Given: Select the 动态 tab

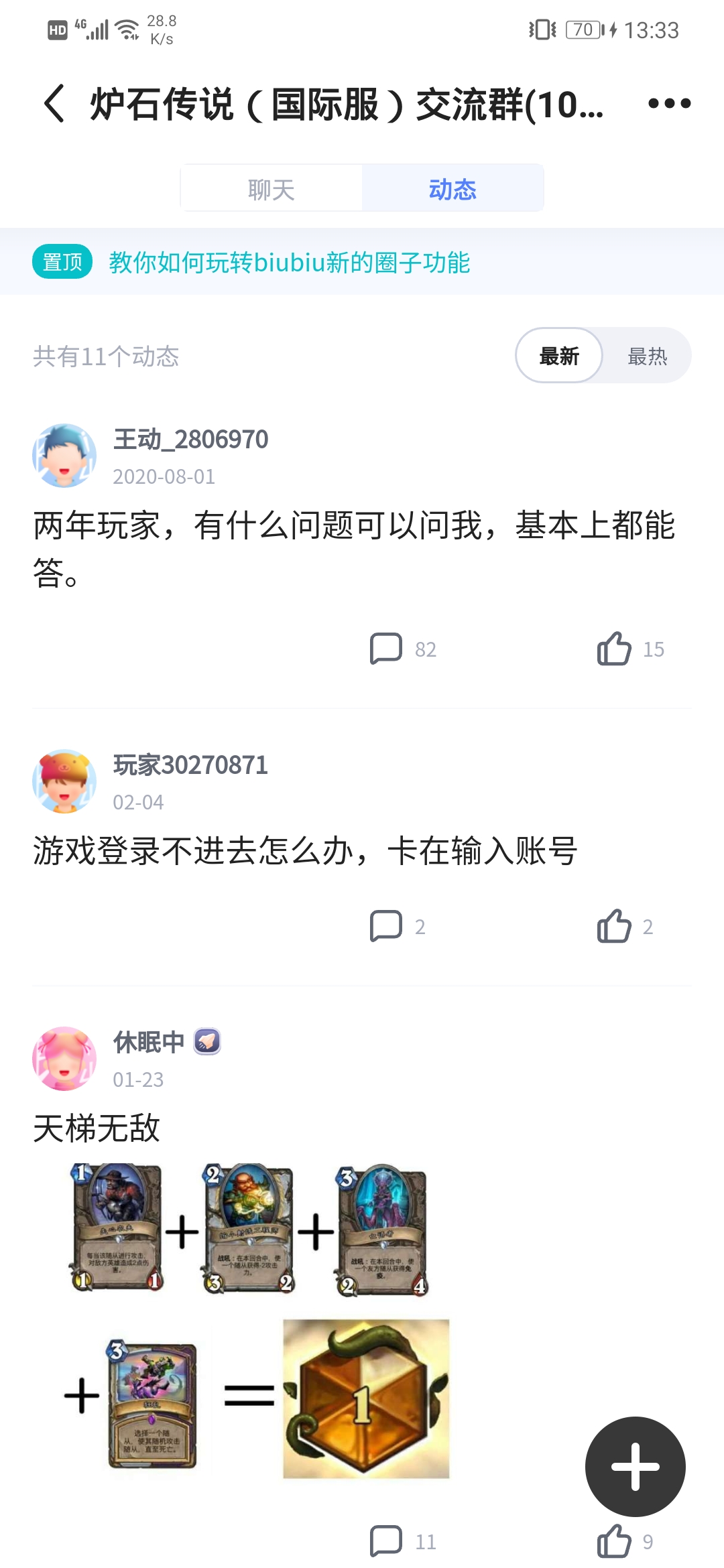Looking at the screenshot, I should coord(452,189).
